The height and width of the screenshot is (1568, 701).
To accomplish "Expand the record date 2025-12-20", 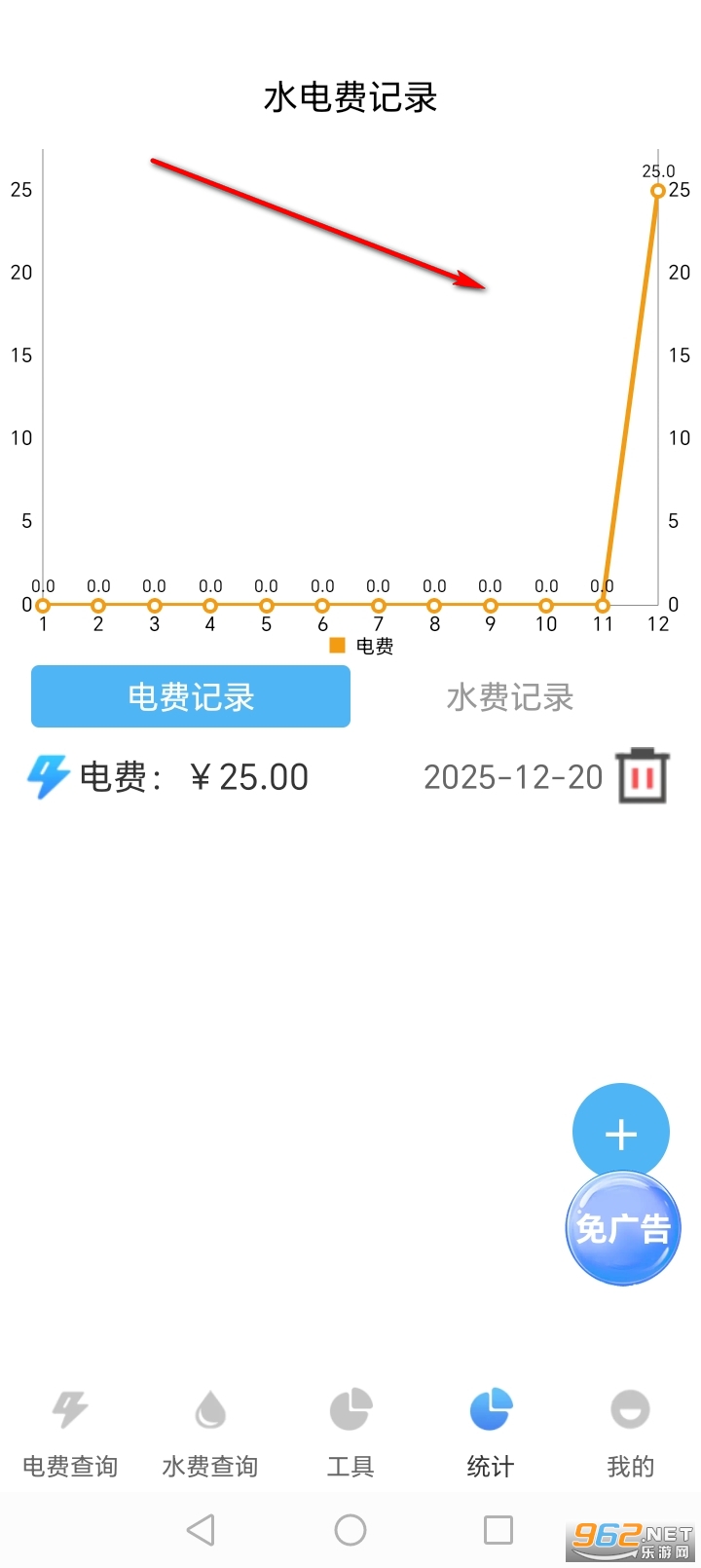I will pos(513,776).
